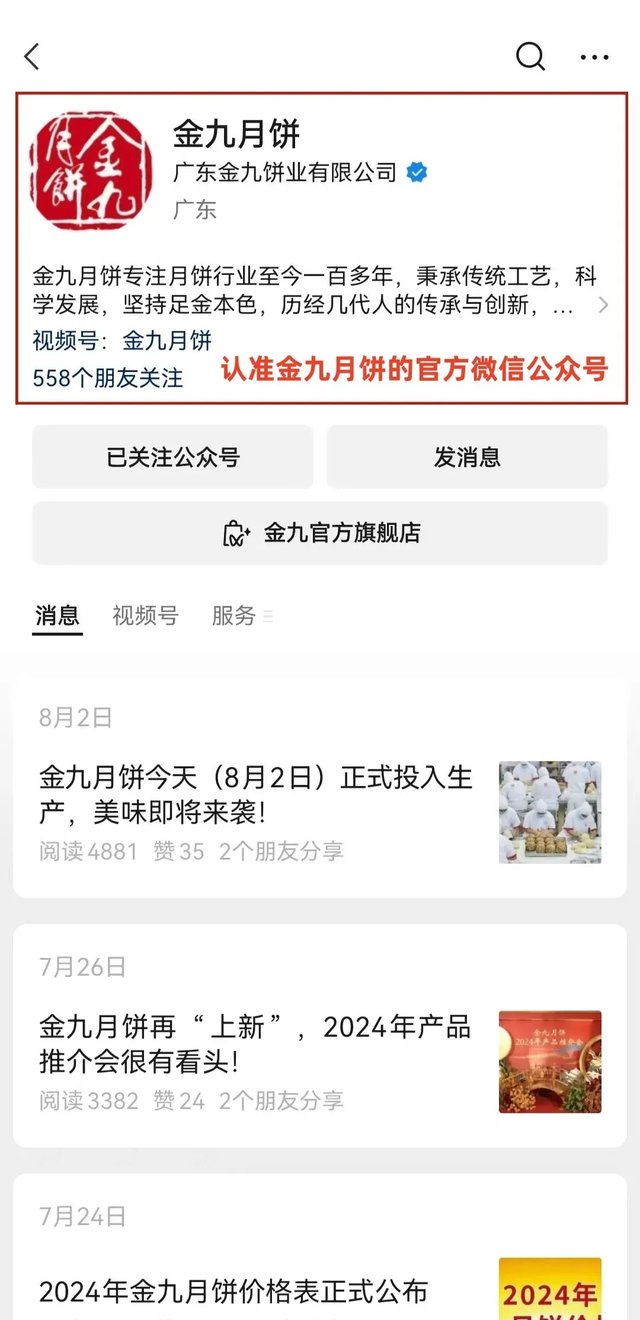This screenshot has height=1320, width=640.
Task: Select the 消息 tab
Action: point(57,616)
